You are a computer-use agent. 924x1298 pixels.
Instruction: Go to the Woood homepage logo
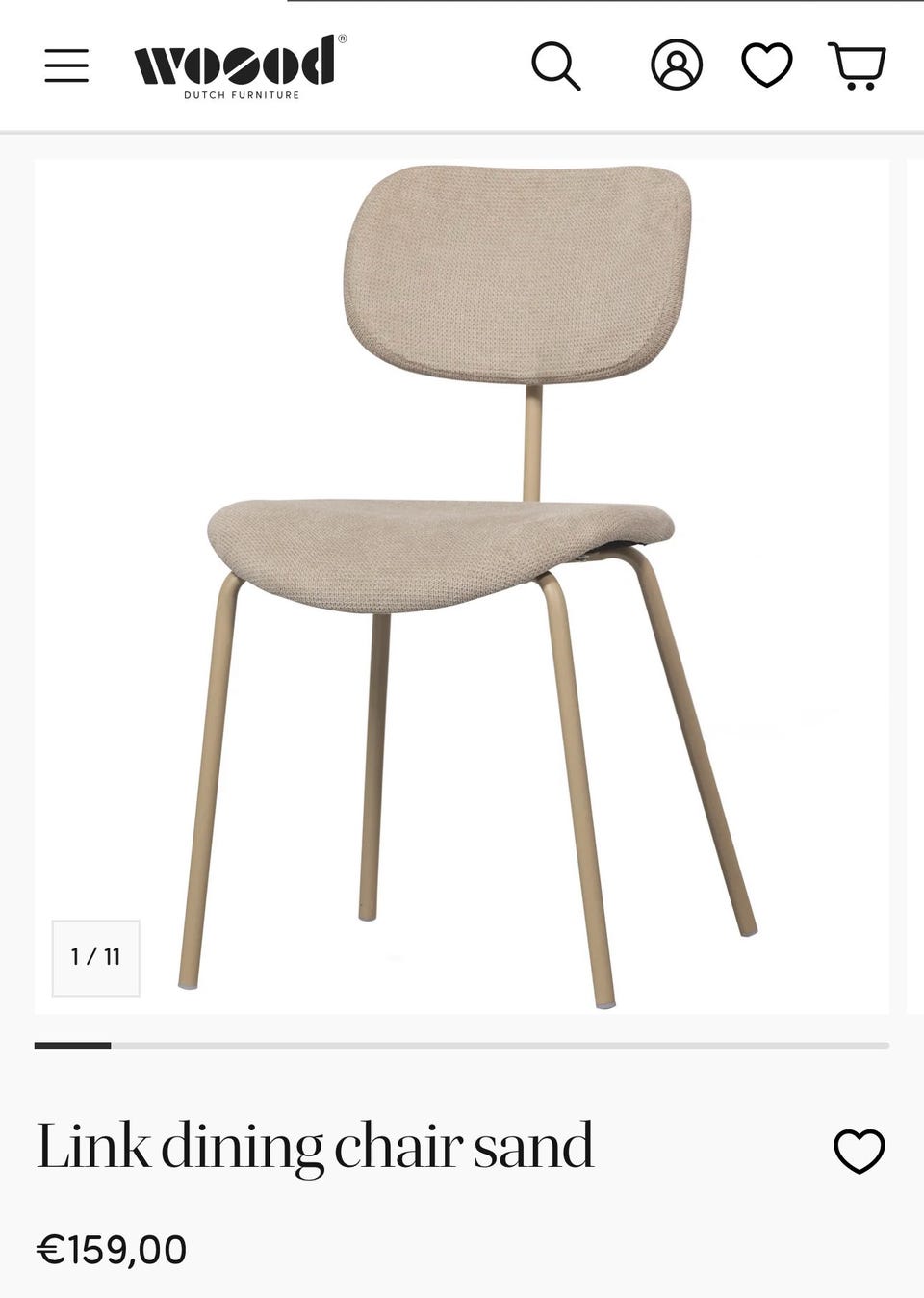tap(240, 65)
